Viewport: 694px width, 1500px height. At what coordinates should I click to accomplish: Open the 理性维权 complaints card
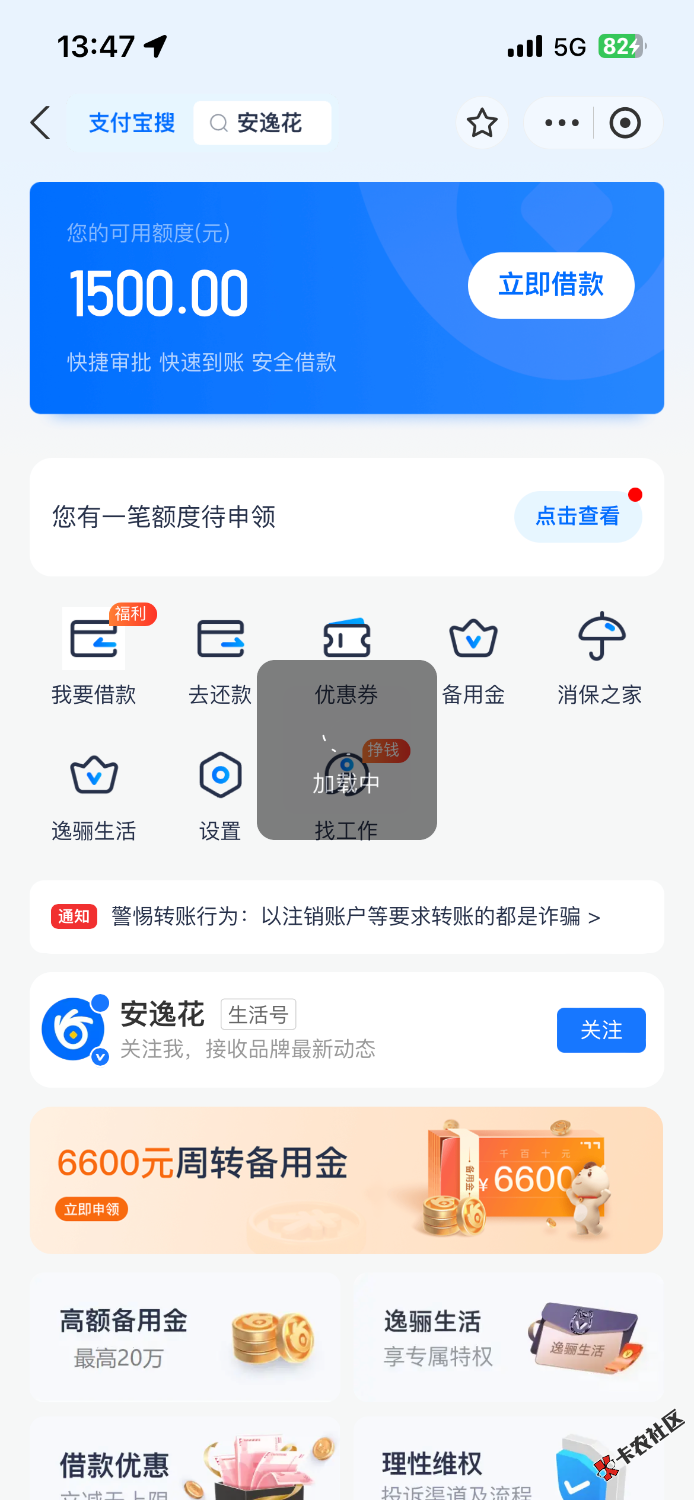point(509,1465)
